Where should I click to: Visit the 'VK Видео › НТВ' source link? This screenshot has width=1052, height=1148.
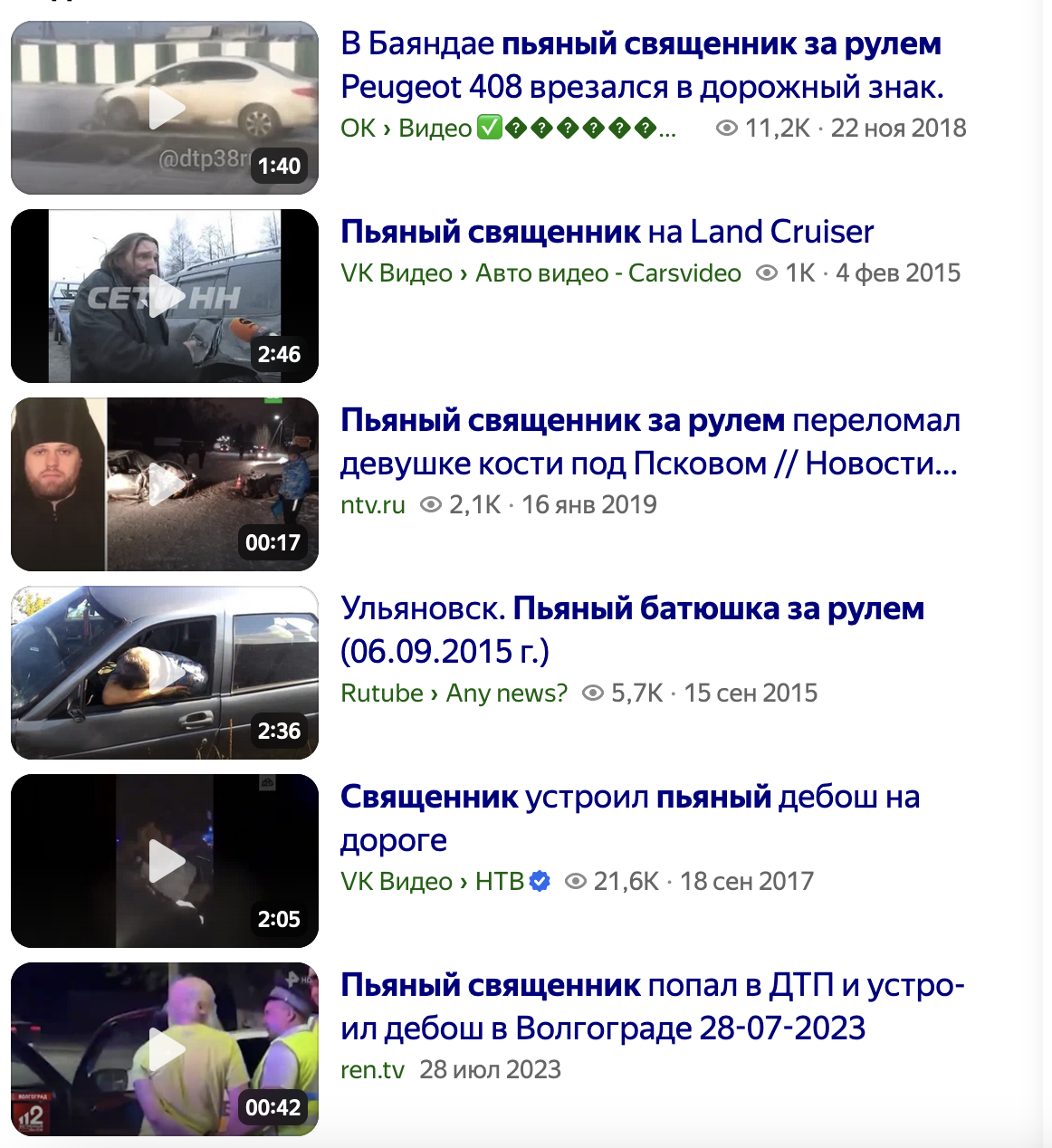[432, 882]
